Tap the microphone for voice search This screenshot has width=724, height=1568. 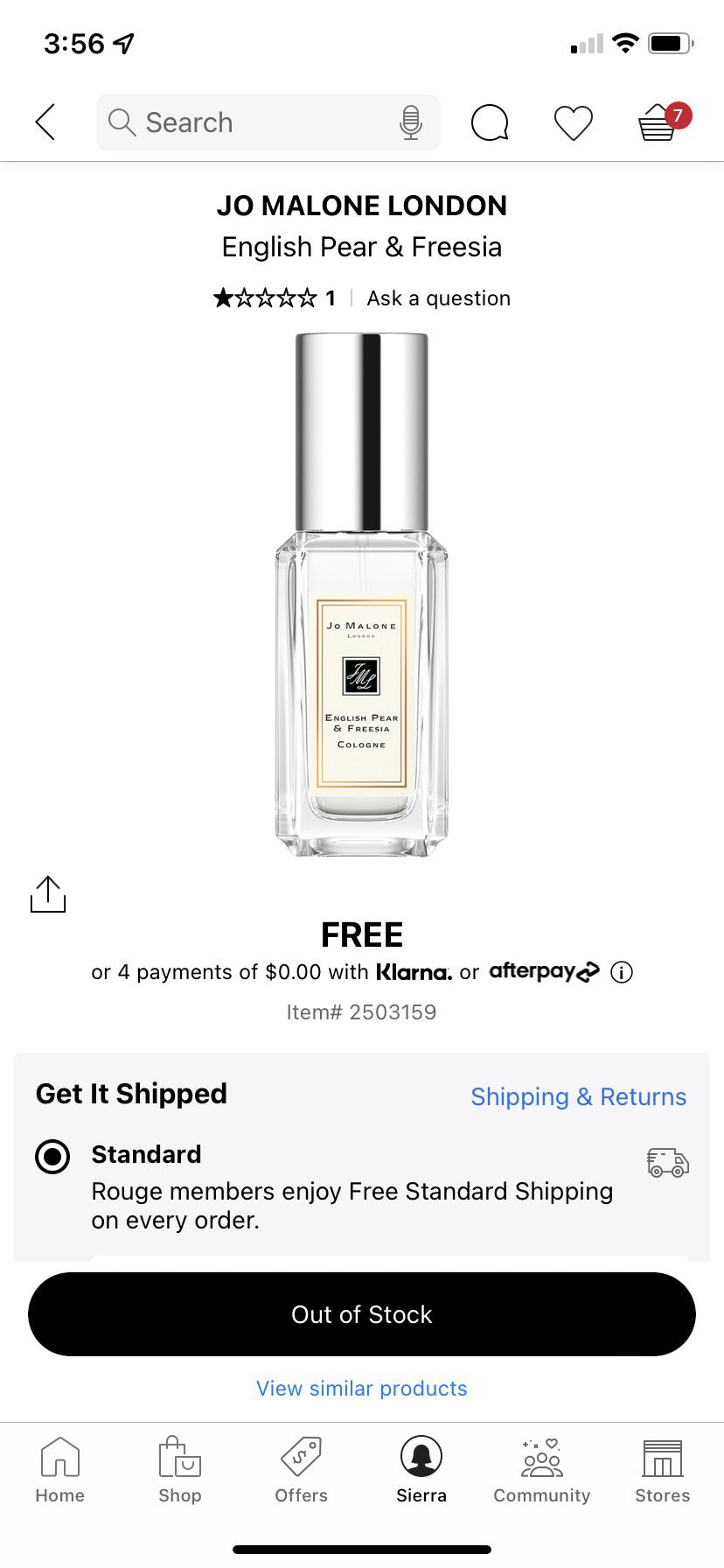pos(412,122)
